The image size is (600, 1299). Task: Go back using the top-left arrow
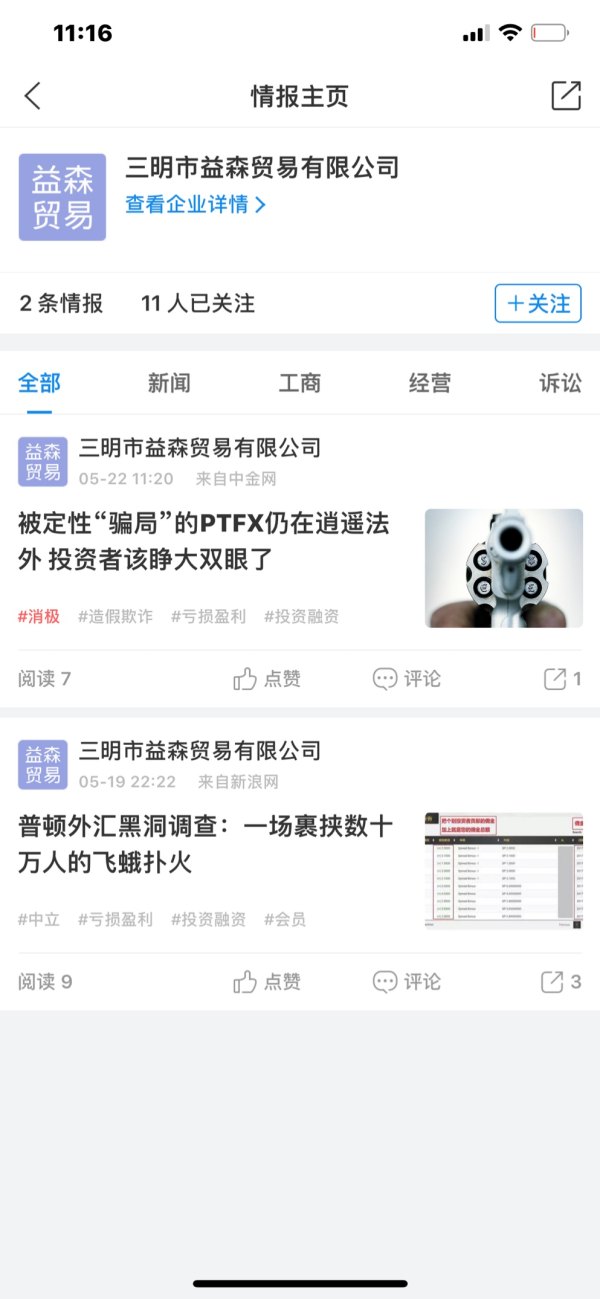pyautogui.click(x=33, y=96)
